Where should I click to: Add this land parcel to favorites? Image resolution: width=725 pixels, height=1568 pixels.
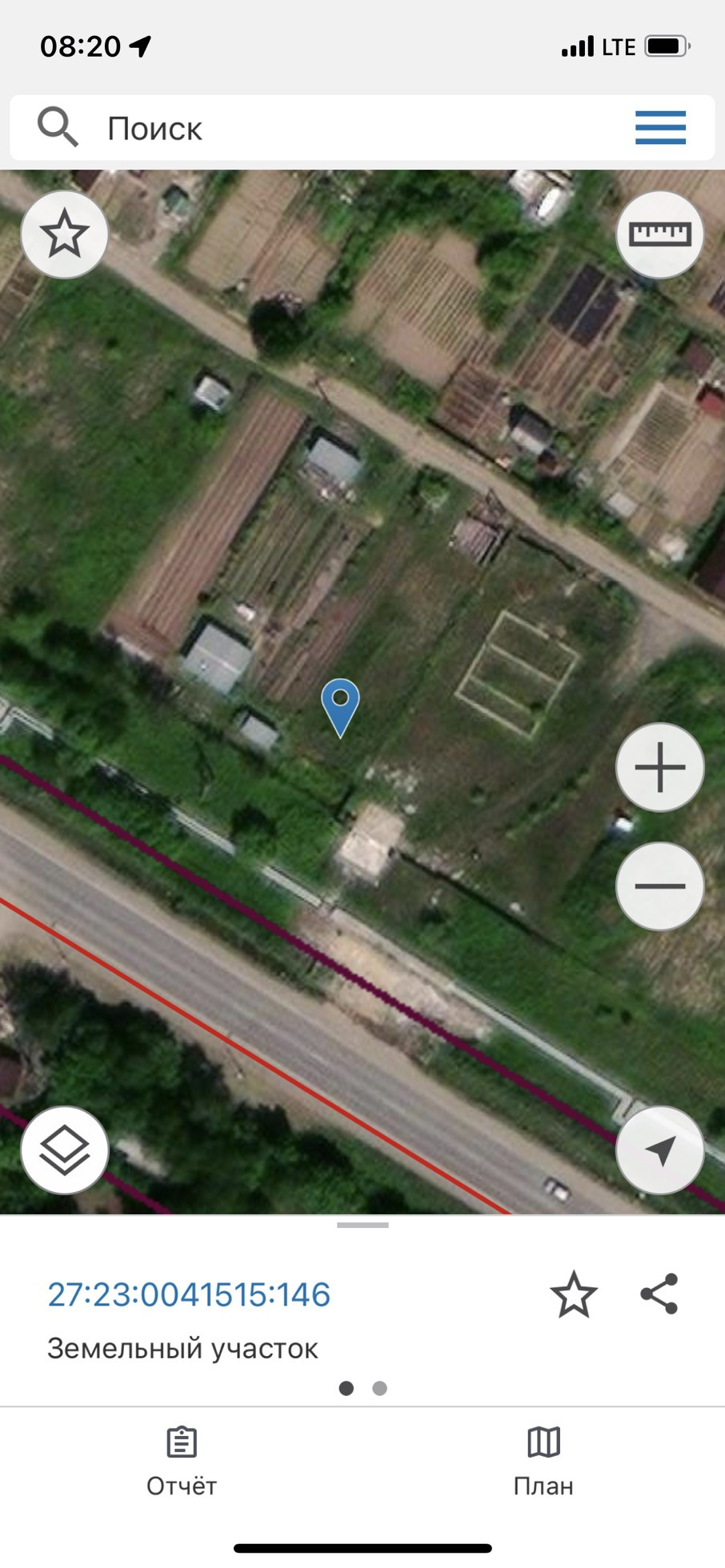(574, 1294)
